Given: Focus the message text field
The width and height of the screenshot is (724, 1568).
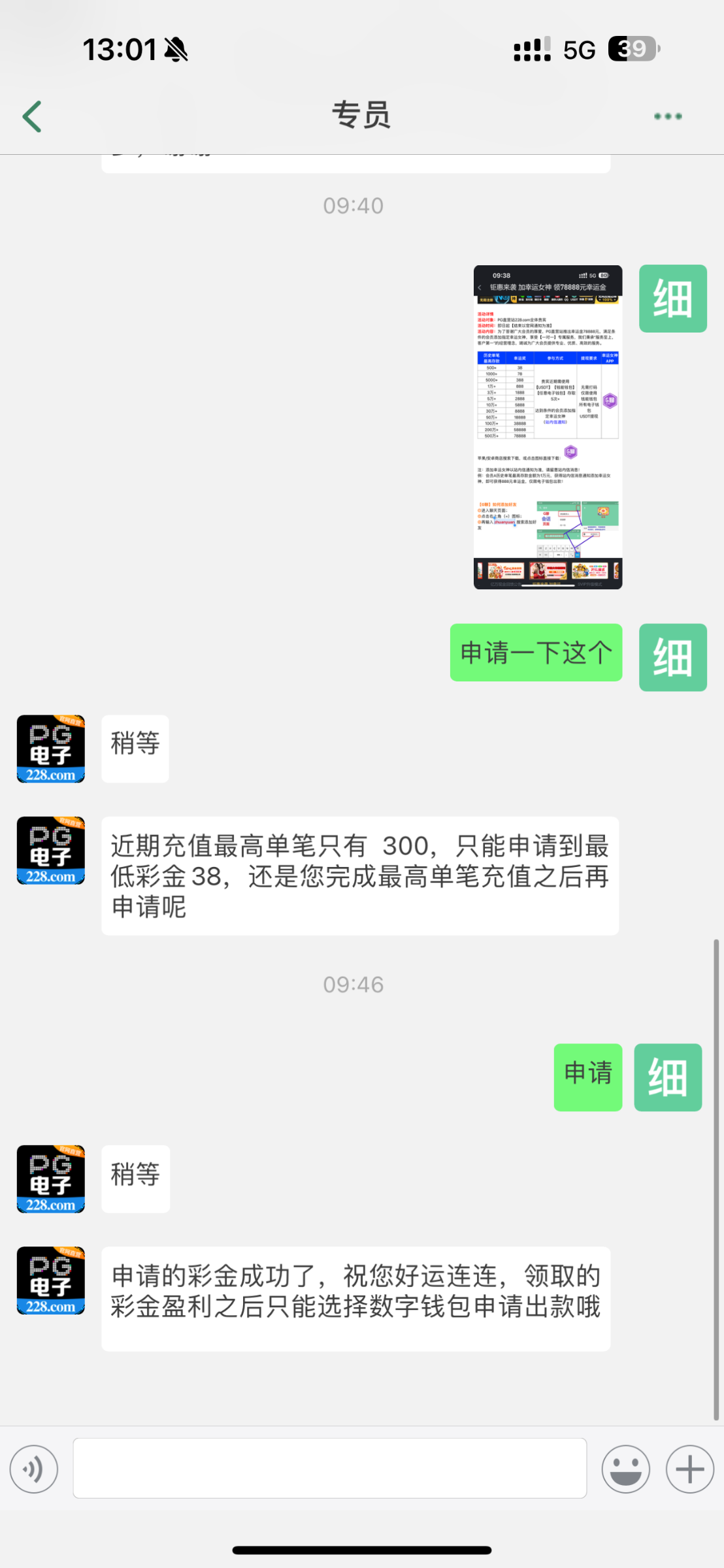Looking at the screenshot, I should coord(329,1468).
